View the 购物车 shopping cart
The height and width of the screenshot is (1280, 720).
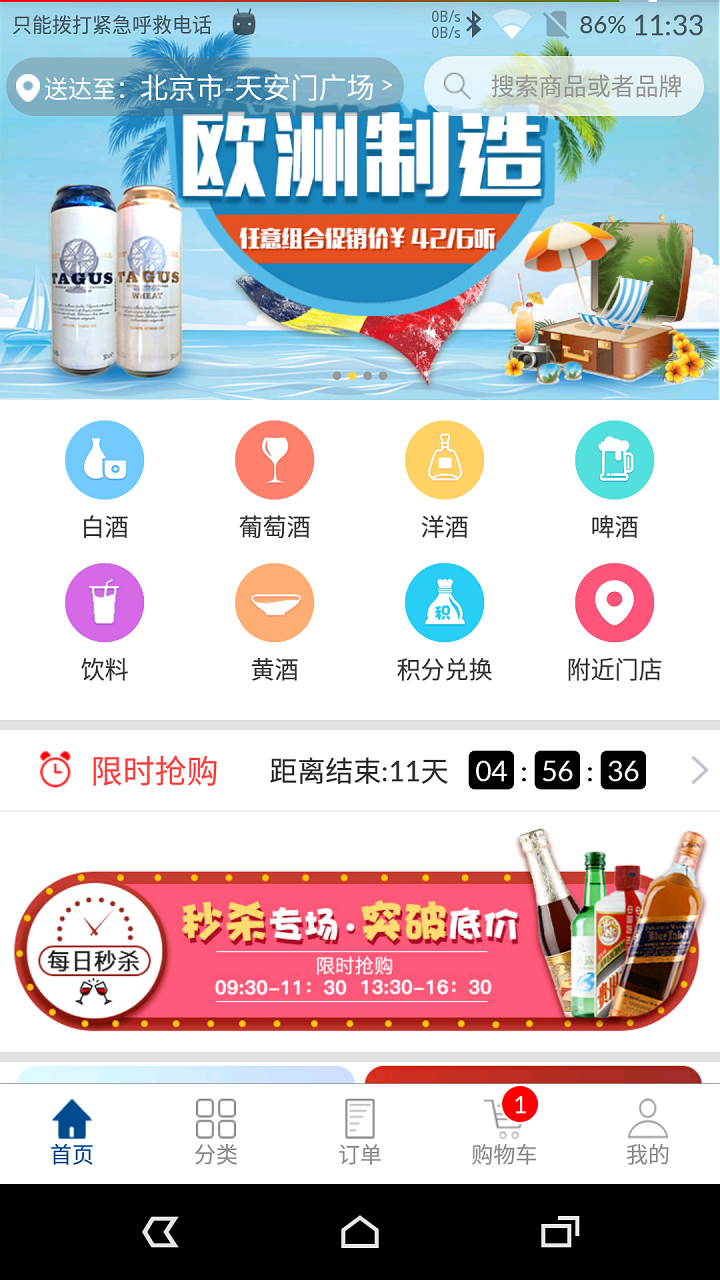[504, 1133]
